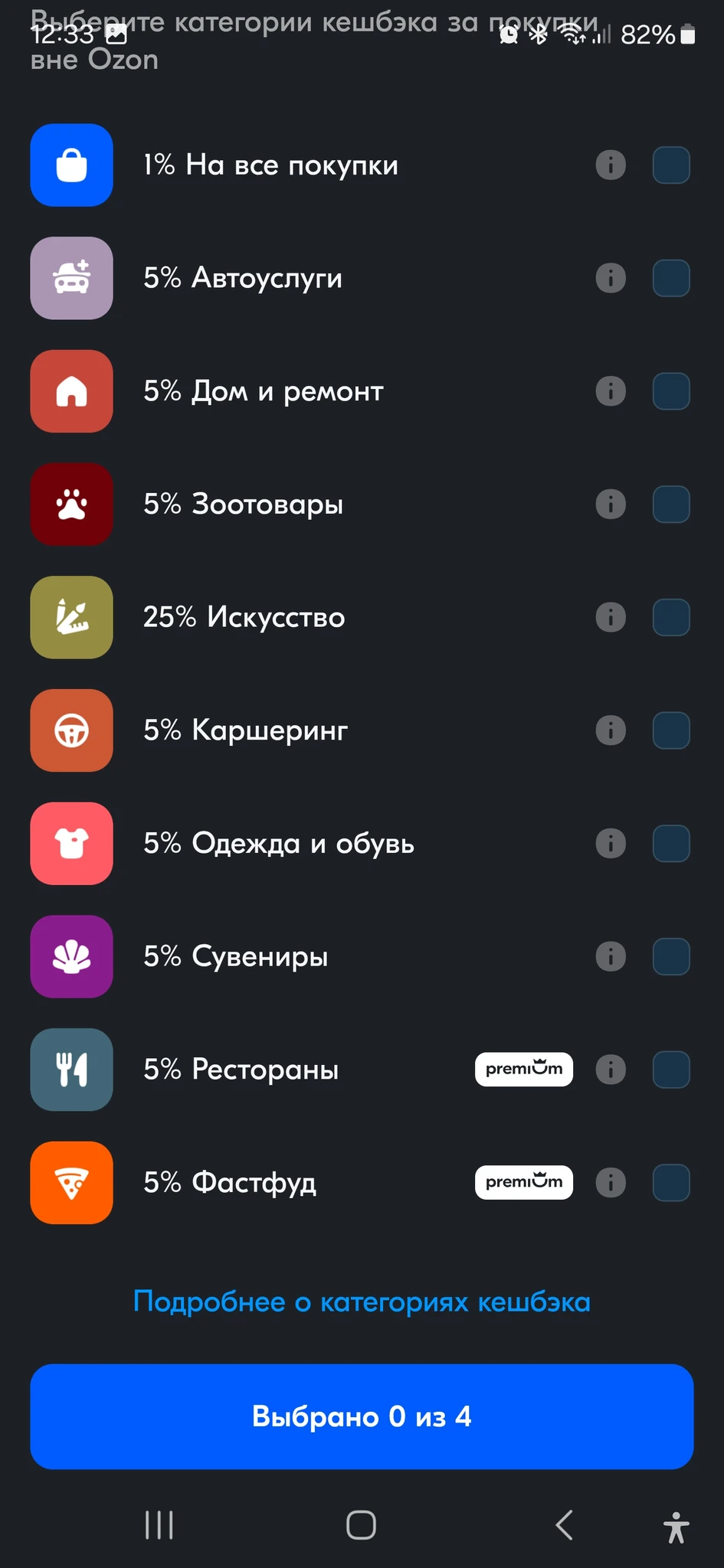Tap info icon for Фастфуд
Viewport: 724px width, 1568px height.
coord(611,1183)
